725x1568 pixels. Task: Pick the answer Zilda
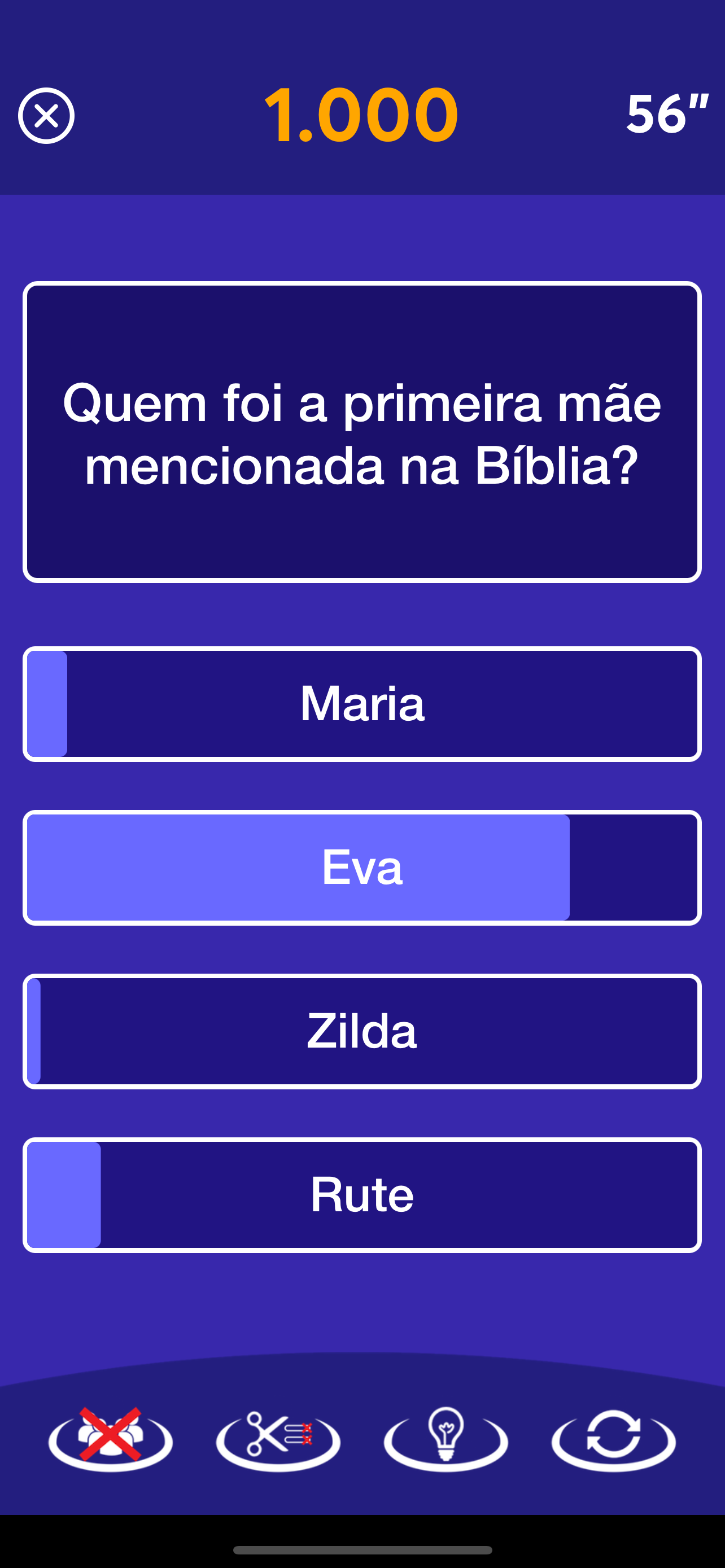(362, 1031)
